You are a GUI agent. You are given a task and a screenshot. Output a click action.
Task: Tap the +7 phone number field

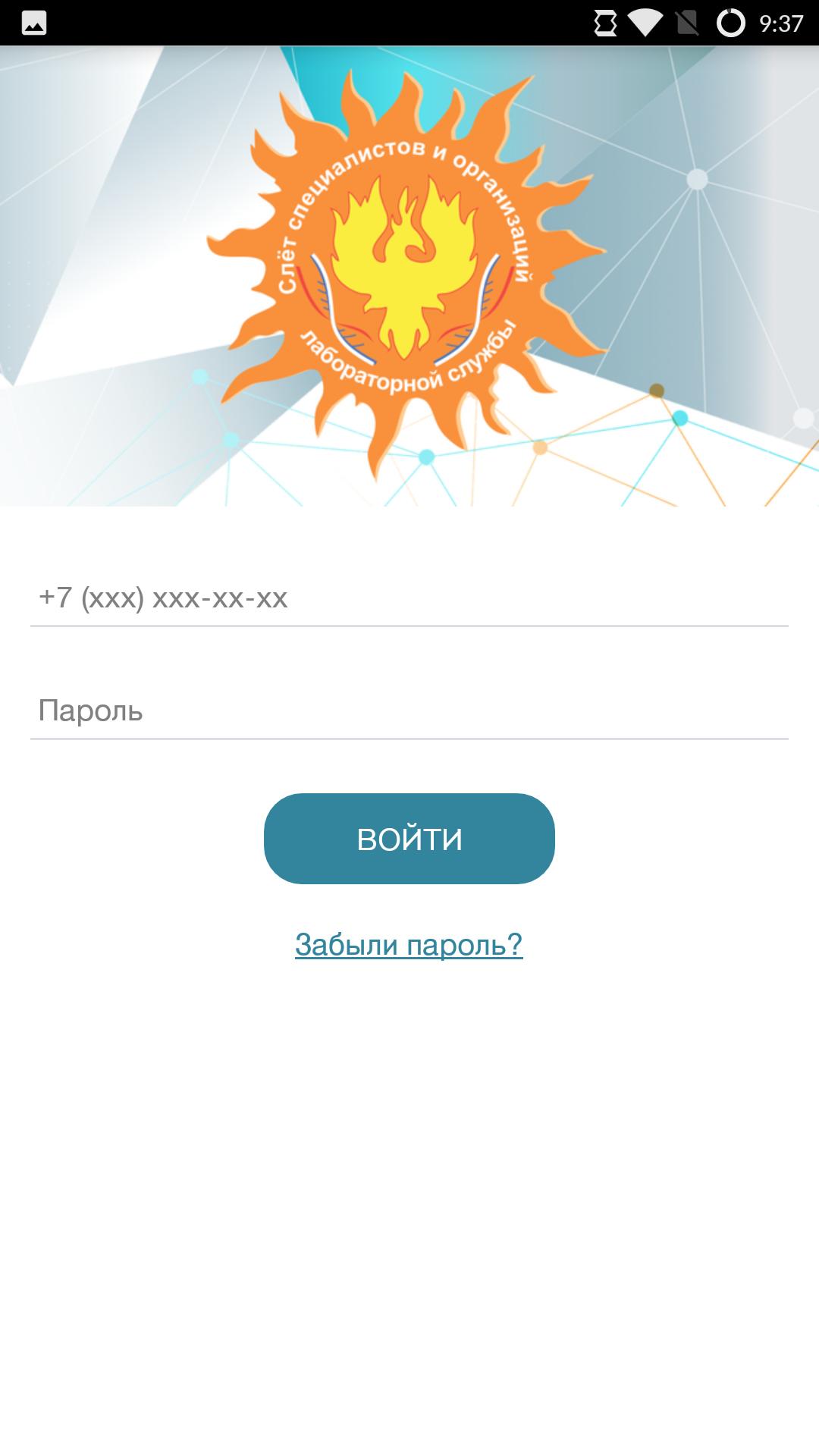pyautogui.click(x=409, y=598)
